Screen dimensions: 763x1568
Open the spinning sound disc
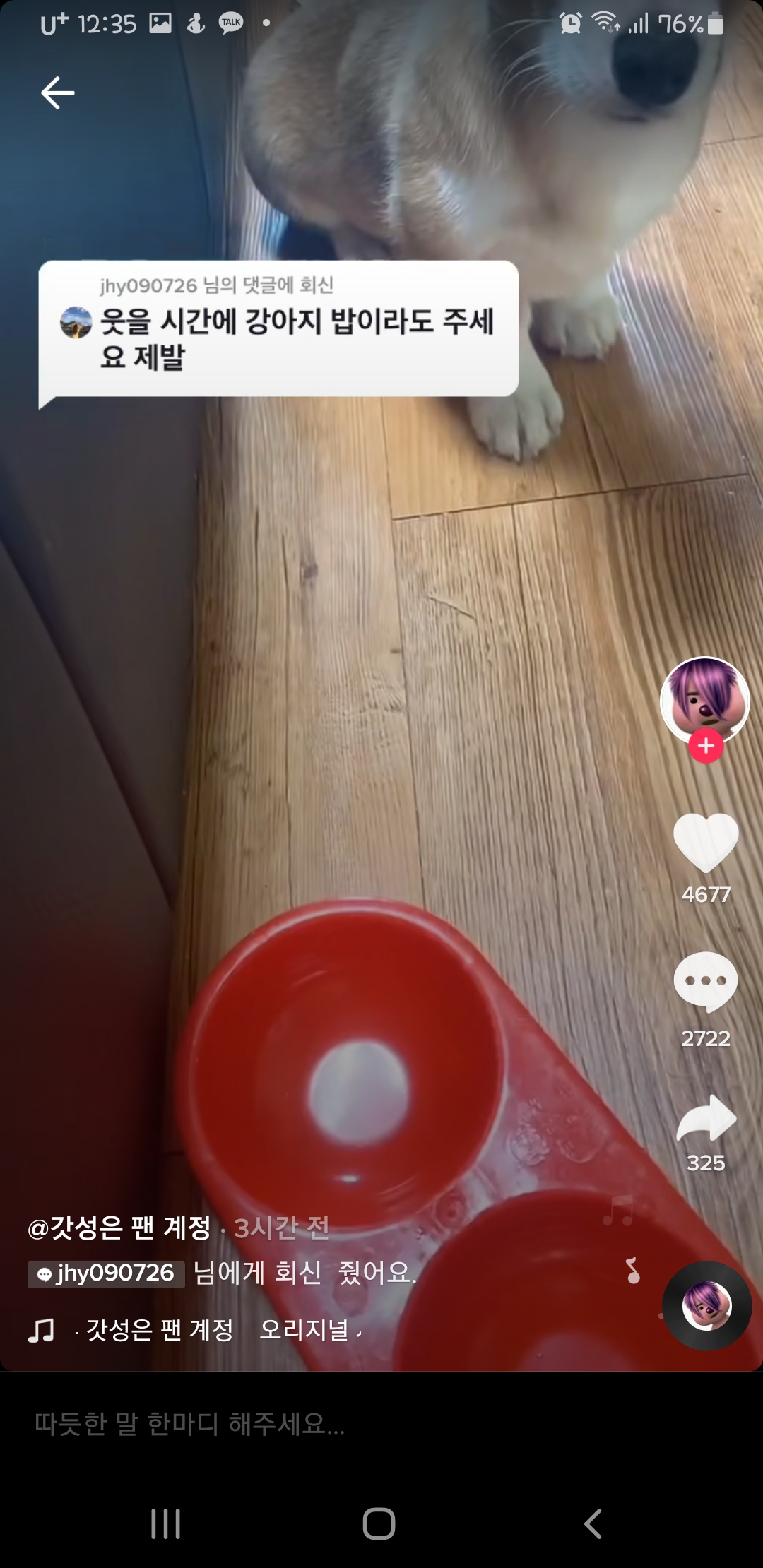coord(706,1305)
